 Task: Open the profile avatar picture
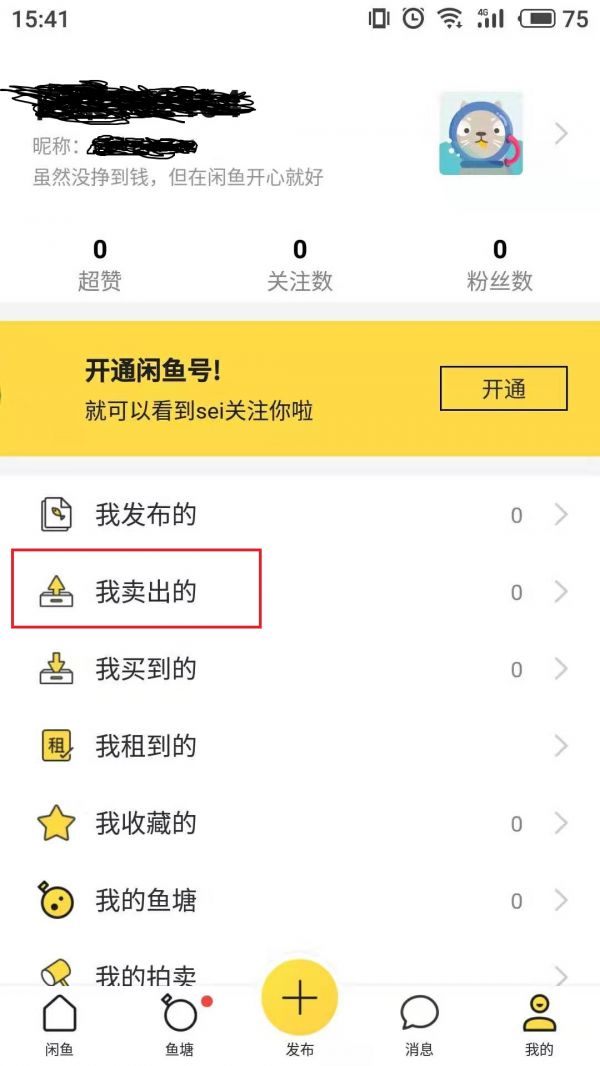(x=481, y=133)
